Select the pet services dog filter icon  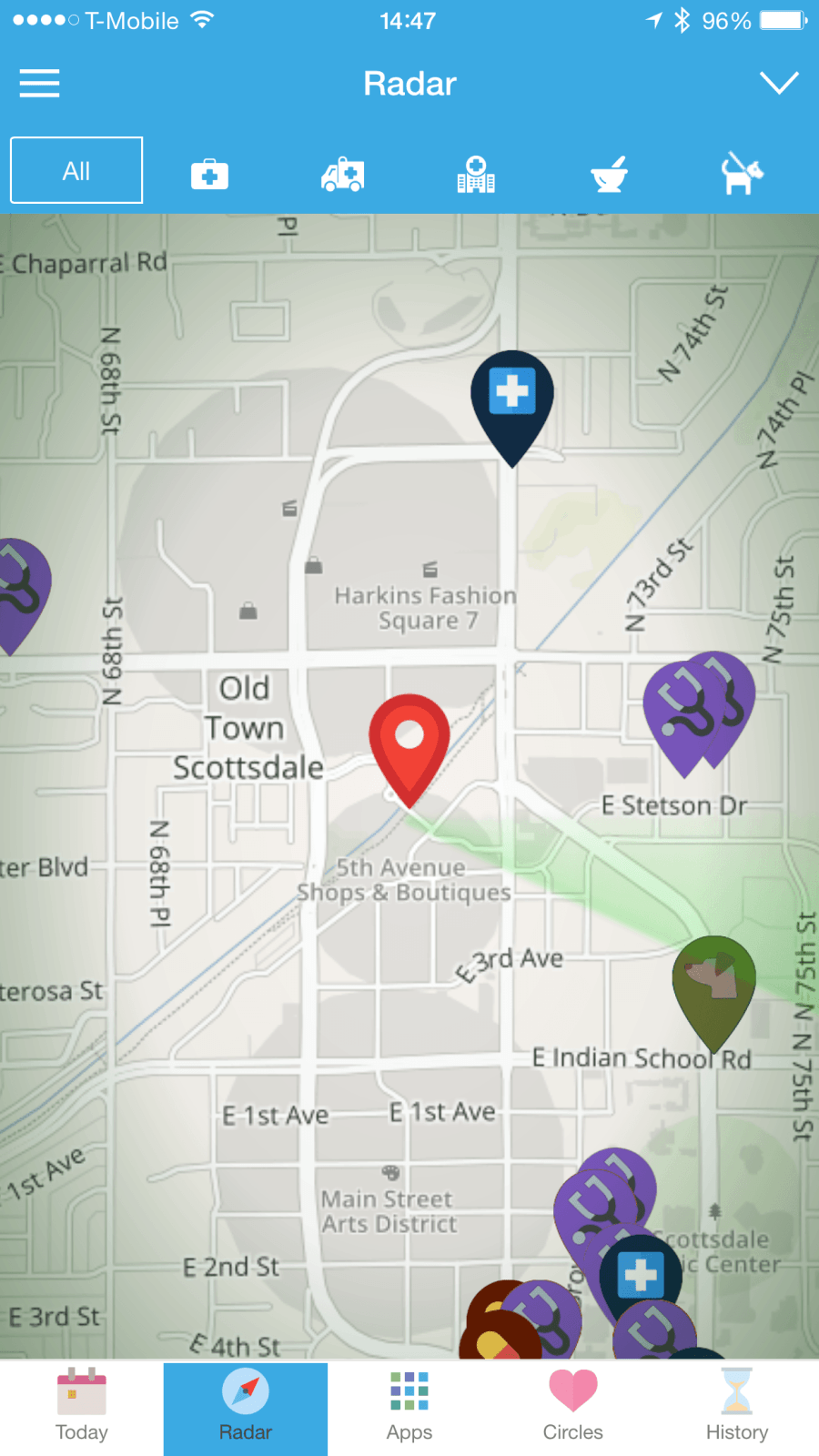coord(742,173)
